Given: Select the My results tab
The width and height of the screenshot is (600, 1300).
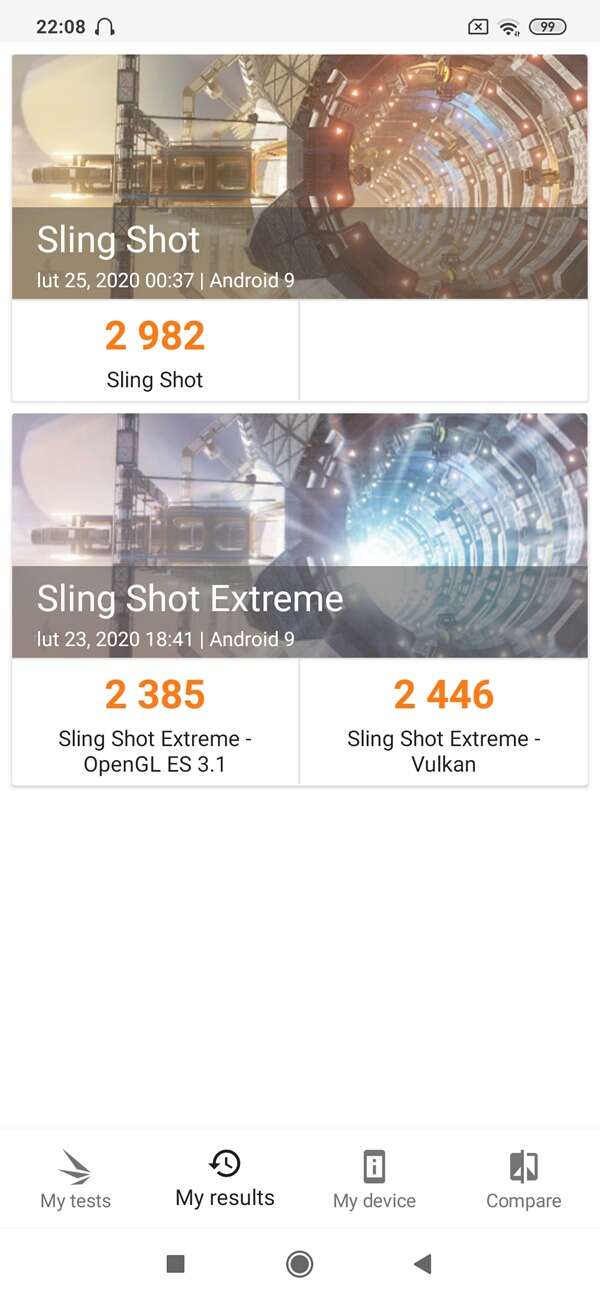Looking at the screenshot, I should tap(225, 1178).
